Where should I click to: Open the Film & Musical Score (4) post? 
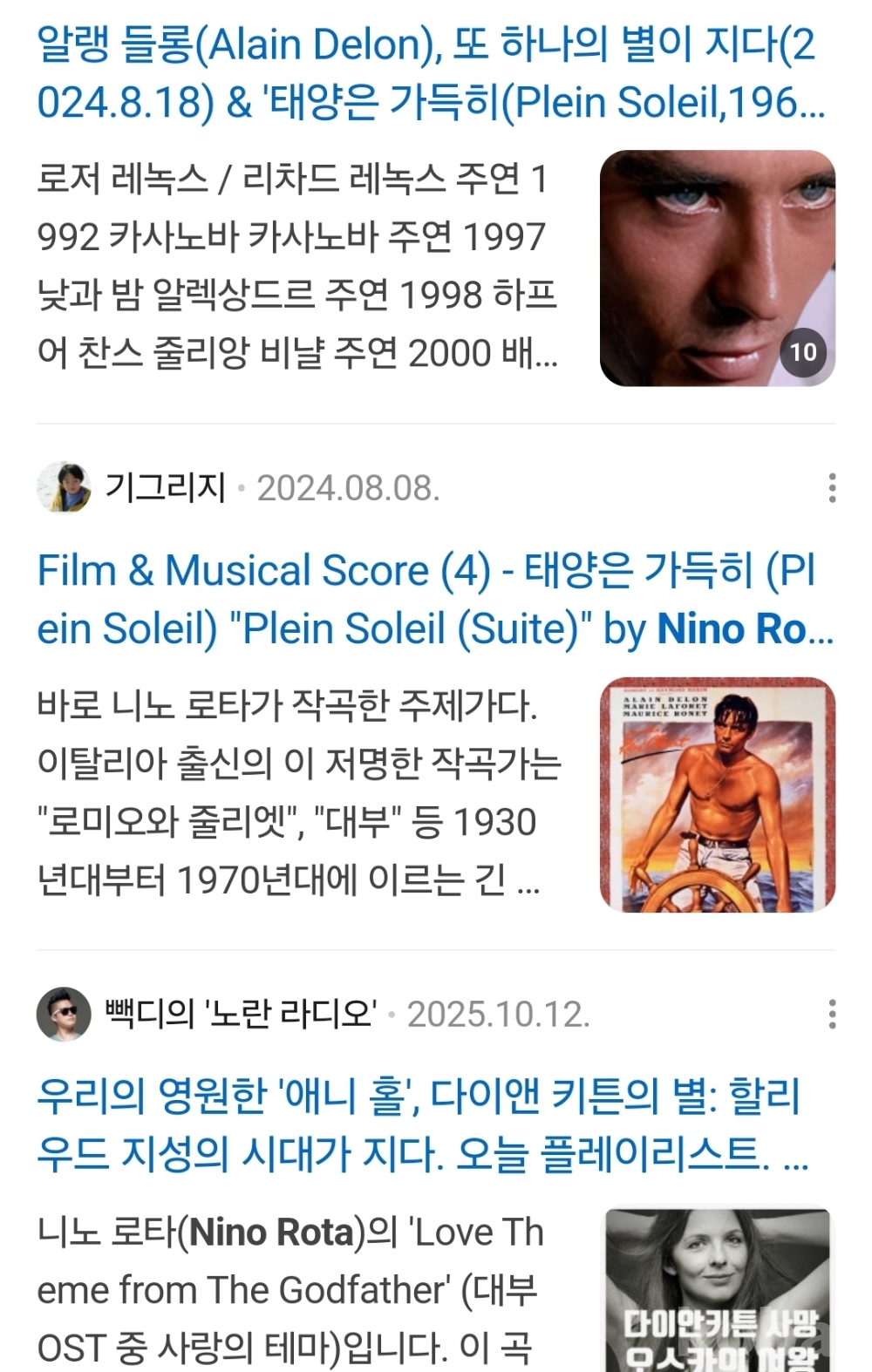[x=427, y=600]
